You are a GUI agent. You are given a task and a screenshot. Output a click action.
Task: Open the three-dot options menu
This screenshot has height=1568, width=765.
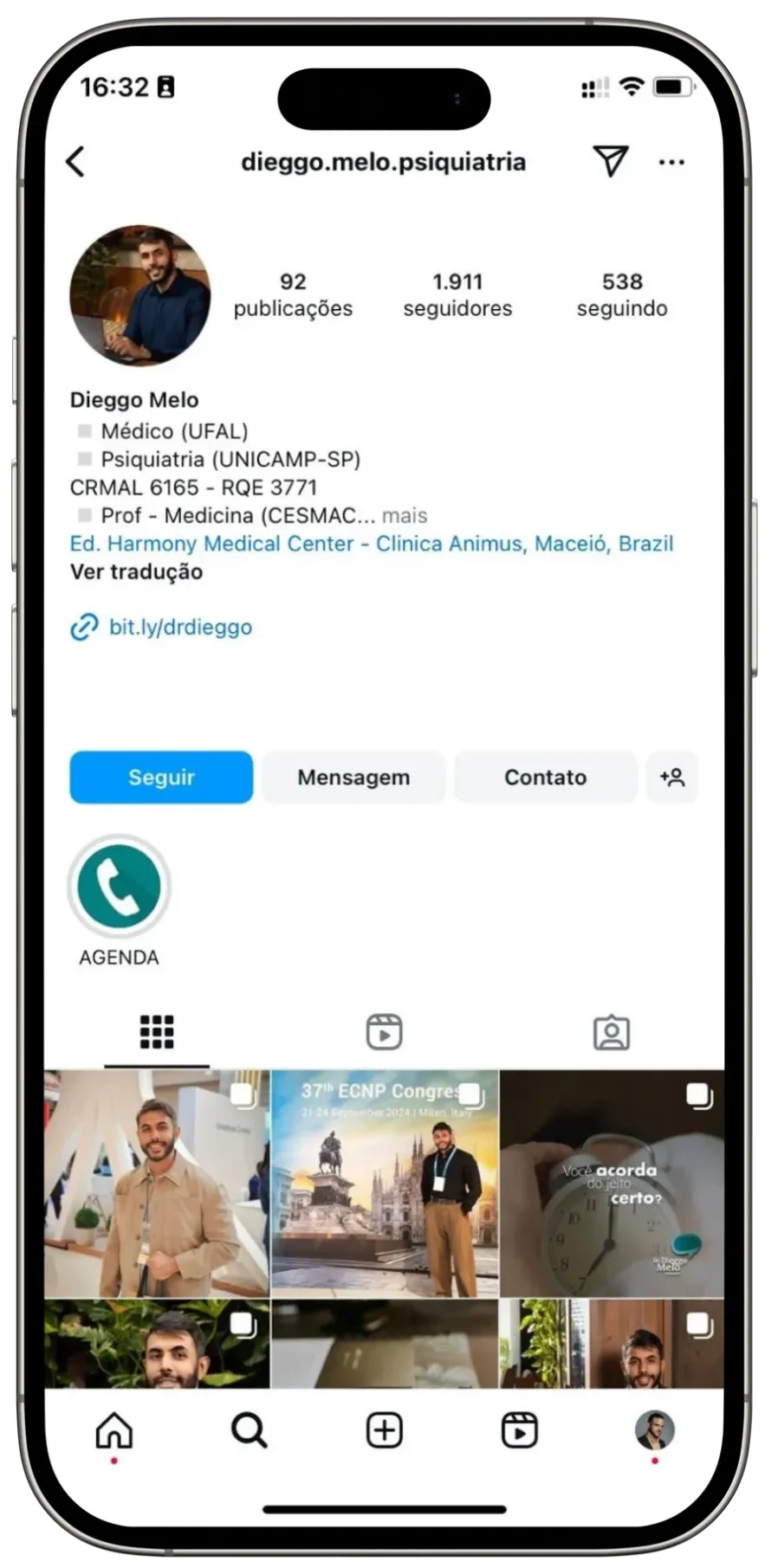[x=671, y=162]
